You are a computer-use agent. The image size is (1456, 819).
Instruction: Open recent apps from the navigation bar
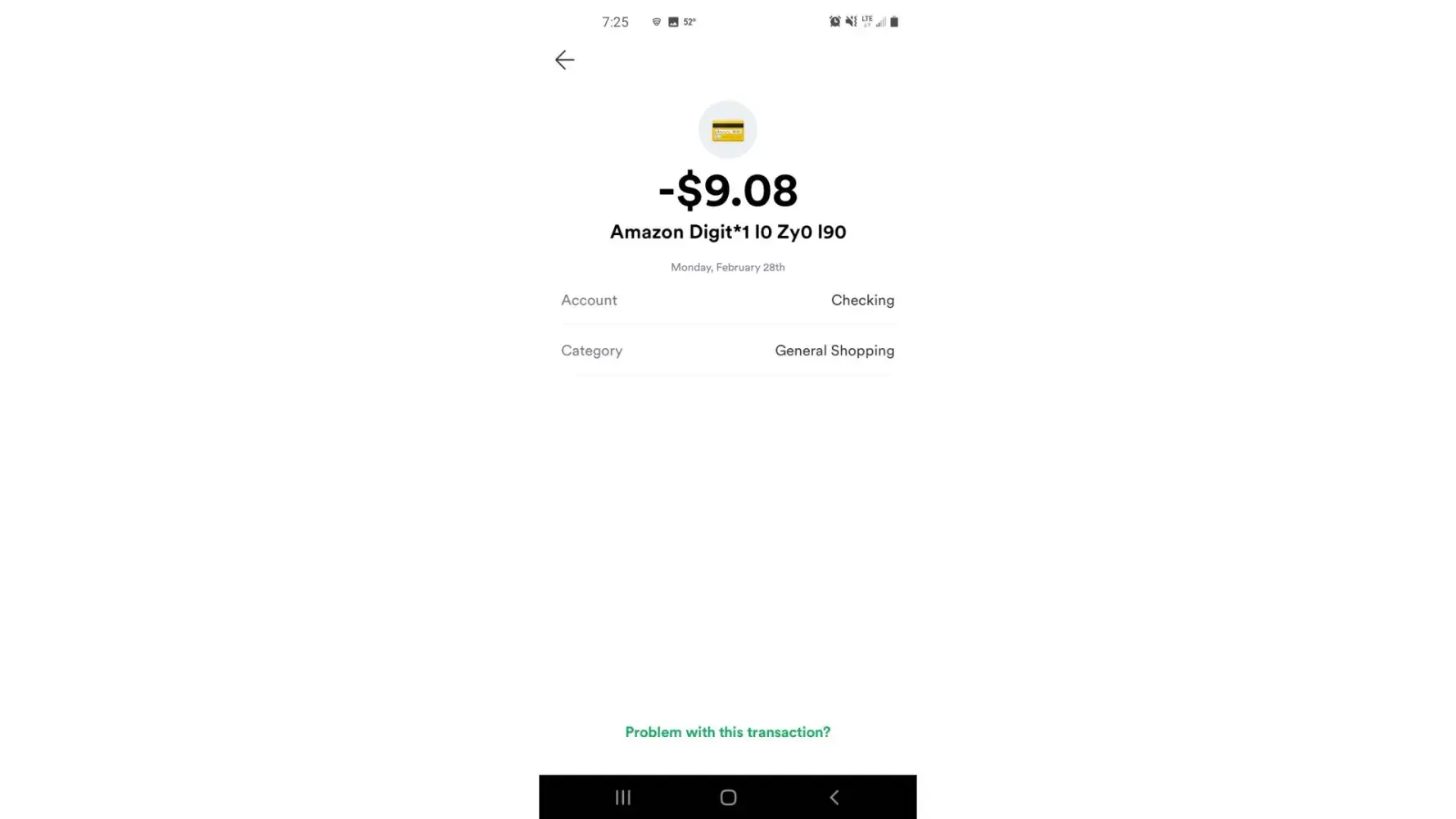(x=623, y=797)
